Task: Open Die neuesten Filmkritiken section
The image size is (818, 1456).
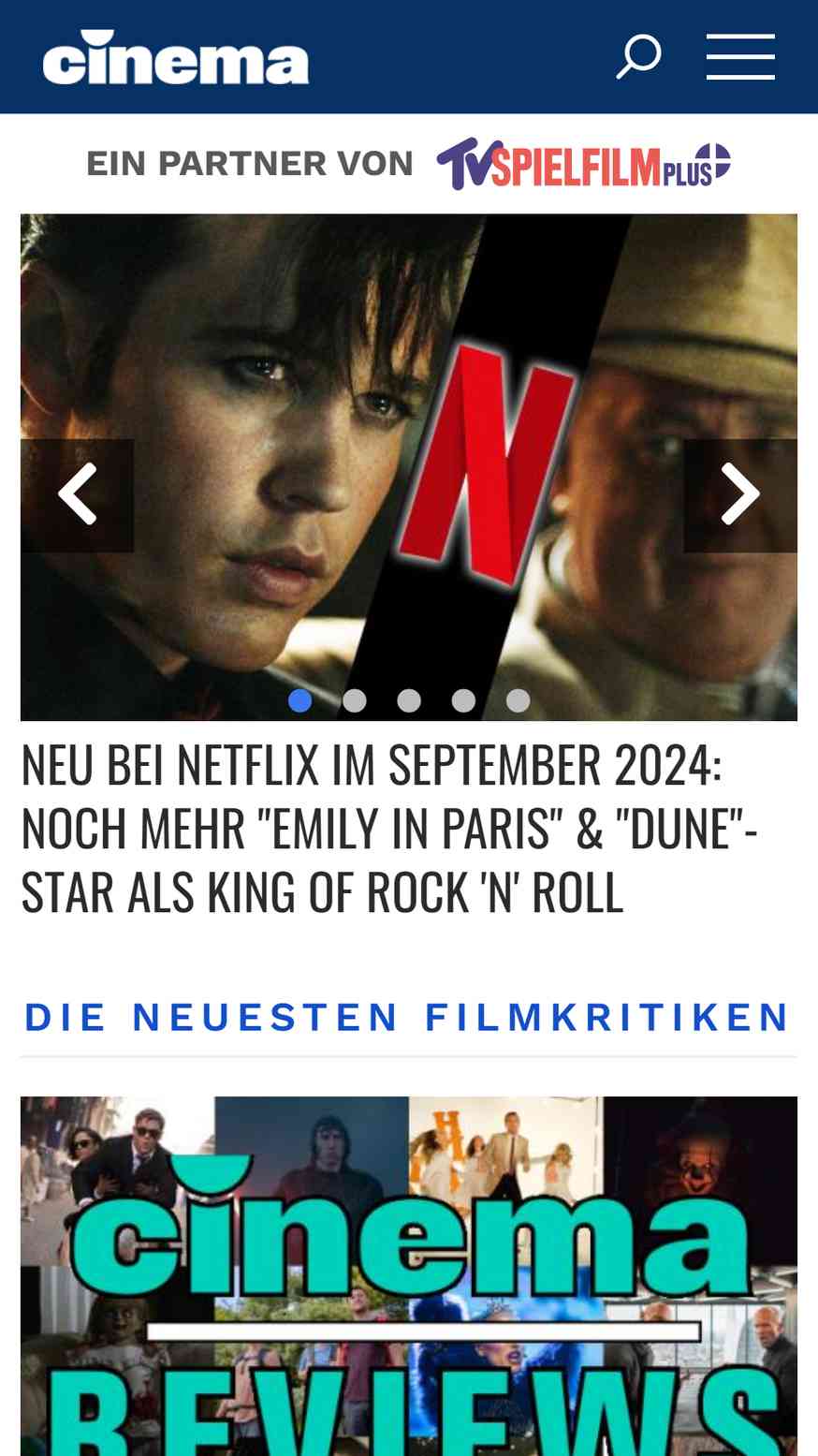Action: click(407, 1017)
